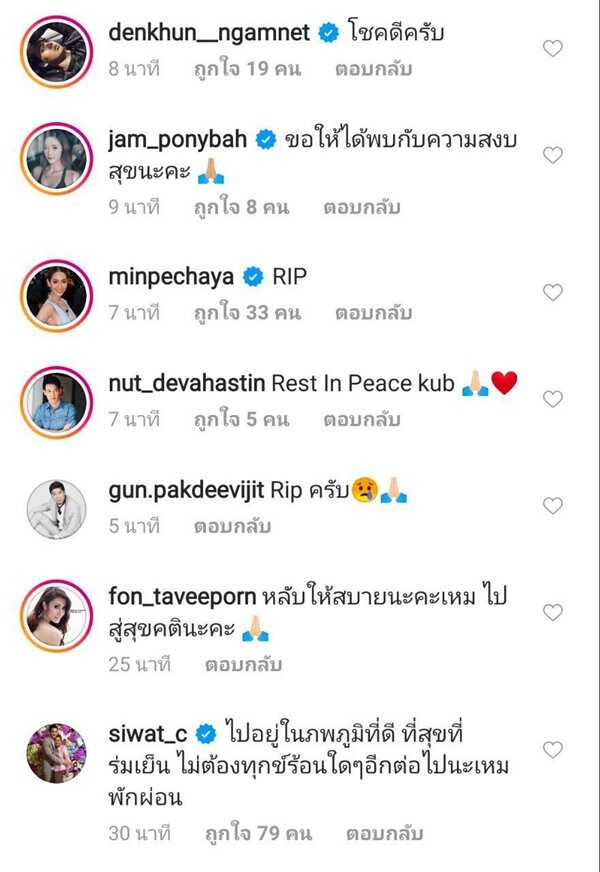Image resolution: width=600 pixels, height=872 pixels.
Task: Reply to jam_ponybah's comment
Action: 362,207
